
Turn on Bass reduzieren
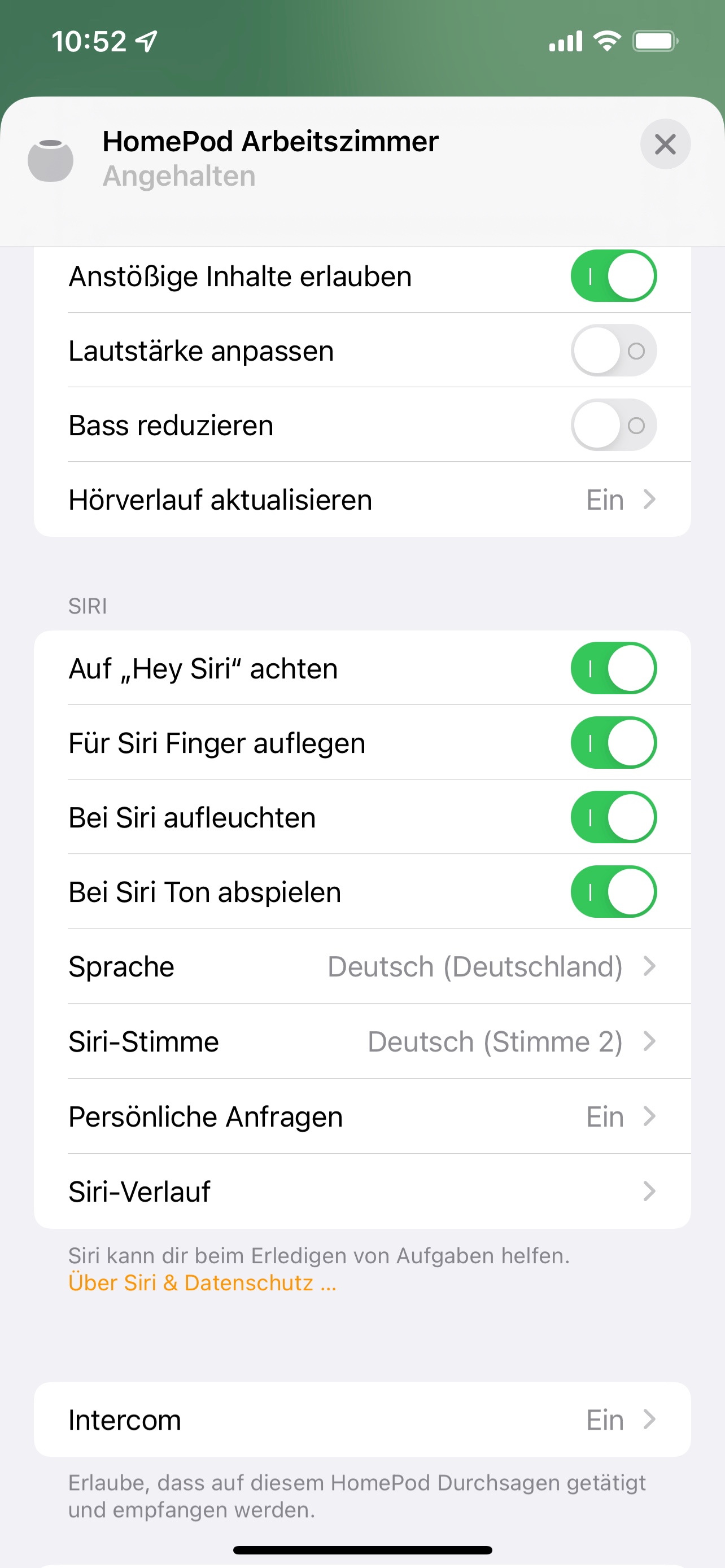pos(613,425)
